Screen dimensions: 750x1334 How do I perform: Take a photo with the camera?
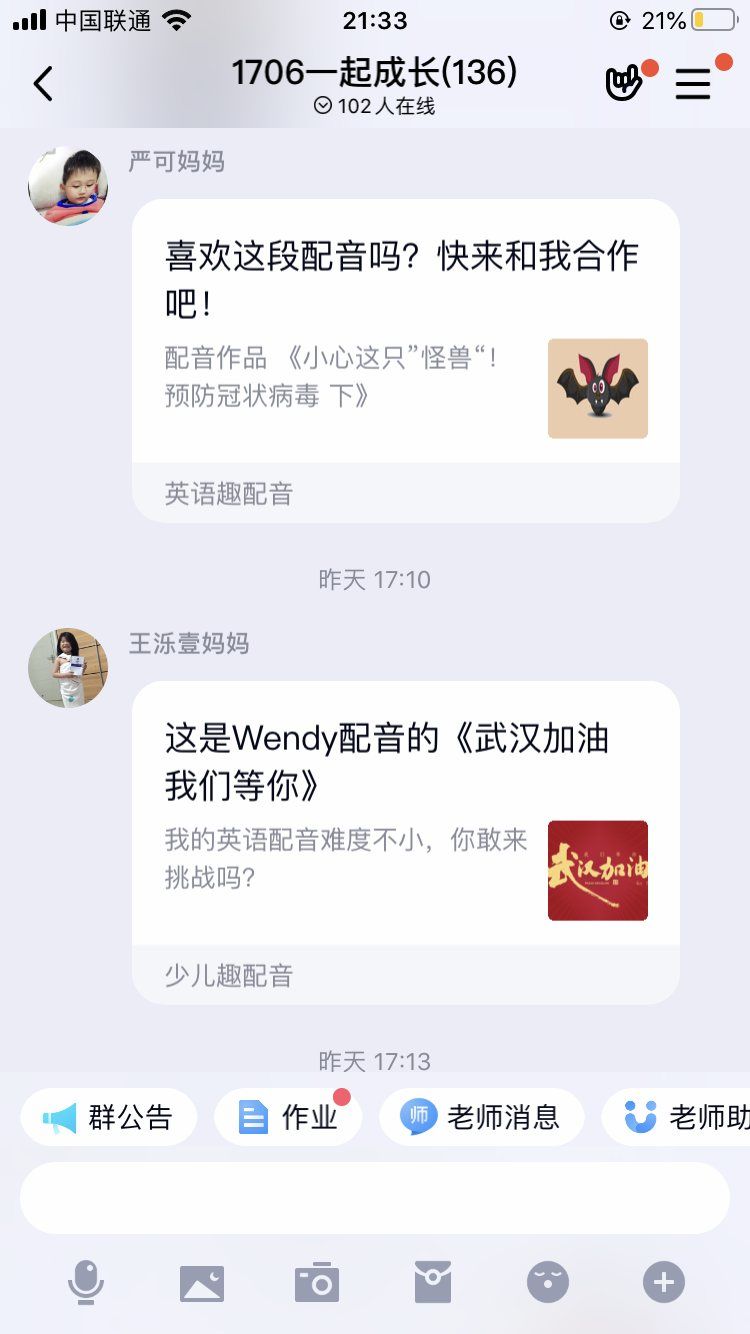point(317,1283)
